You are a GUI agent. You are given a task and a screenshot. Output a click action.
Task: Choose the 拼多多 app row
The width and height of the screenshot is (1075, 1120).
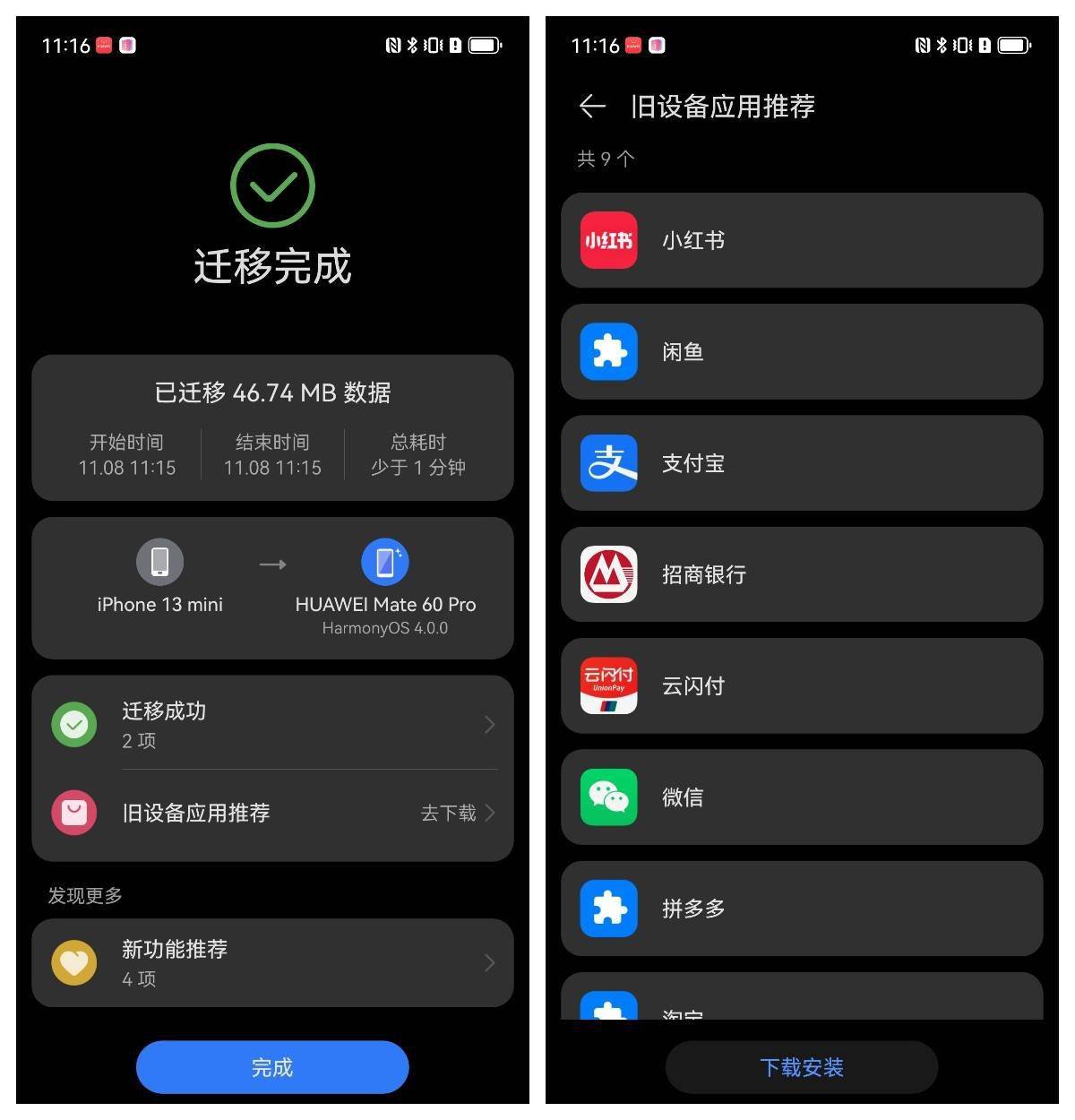[x=802, y=909]
